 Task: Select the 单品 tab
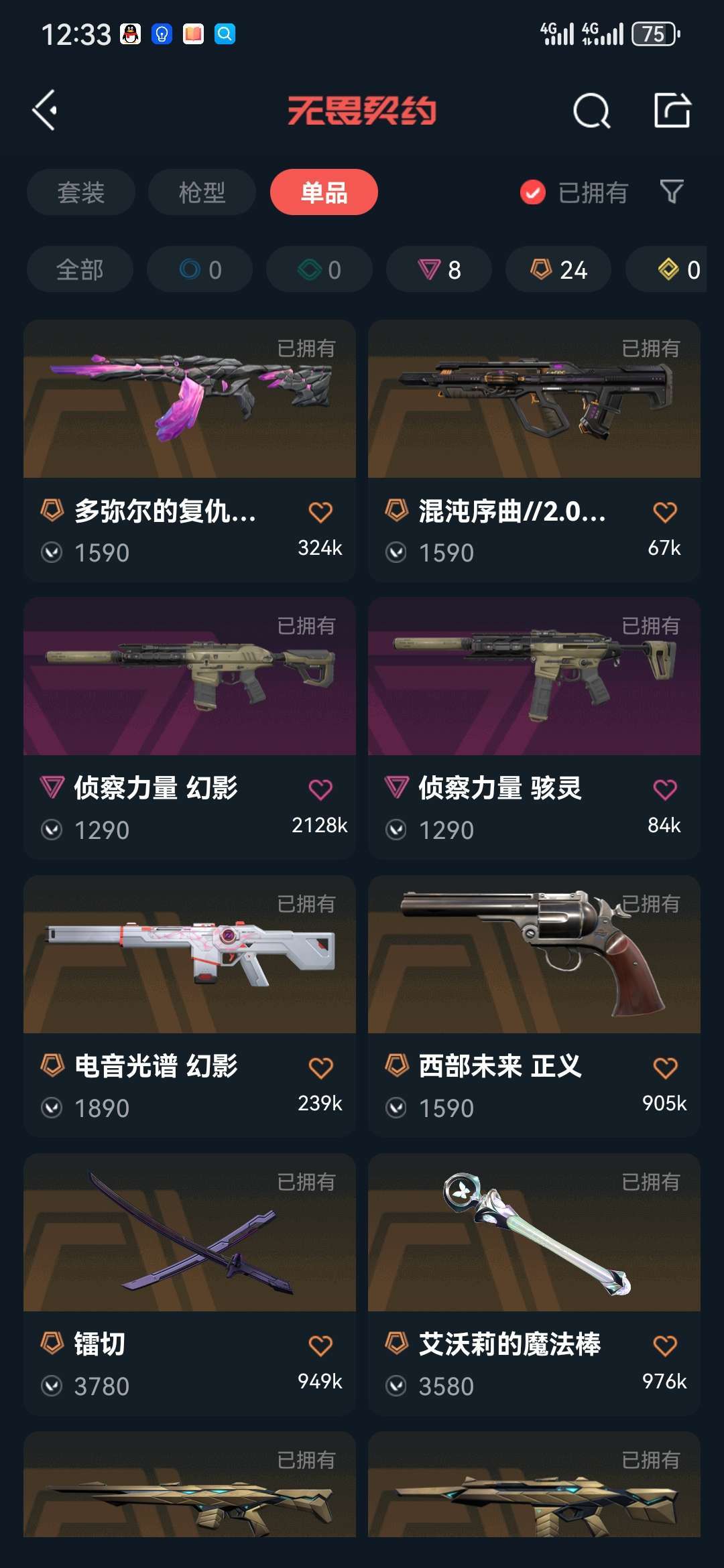tap(324, 193)
